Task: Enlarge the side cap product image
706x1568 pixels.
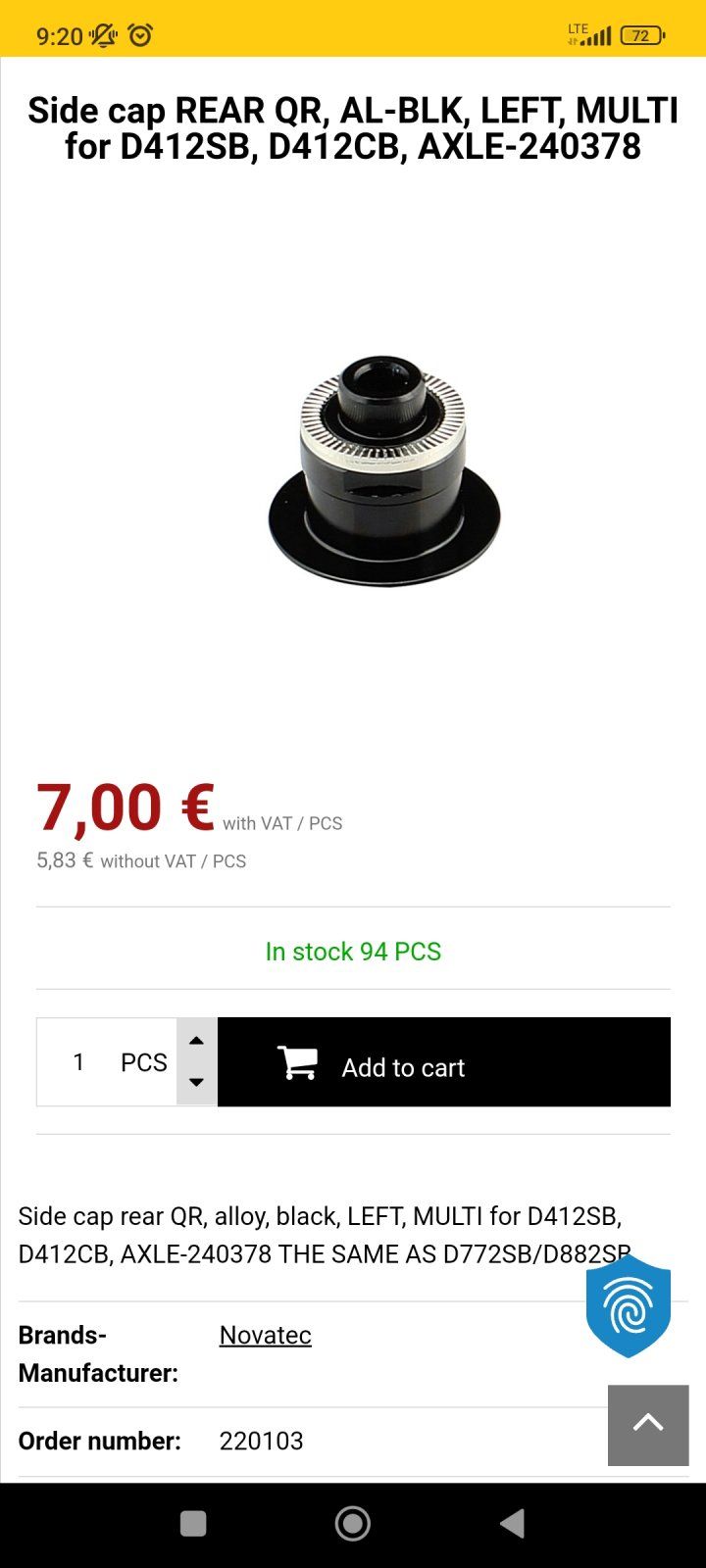Action: point(383,472)
